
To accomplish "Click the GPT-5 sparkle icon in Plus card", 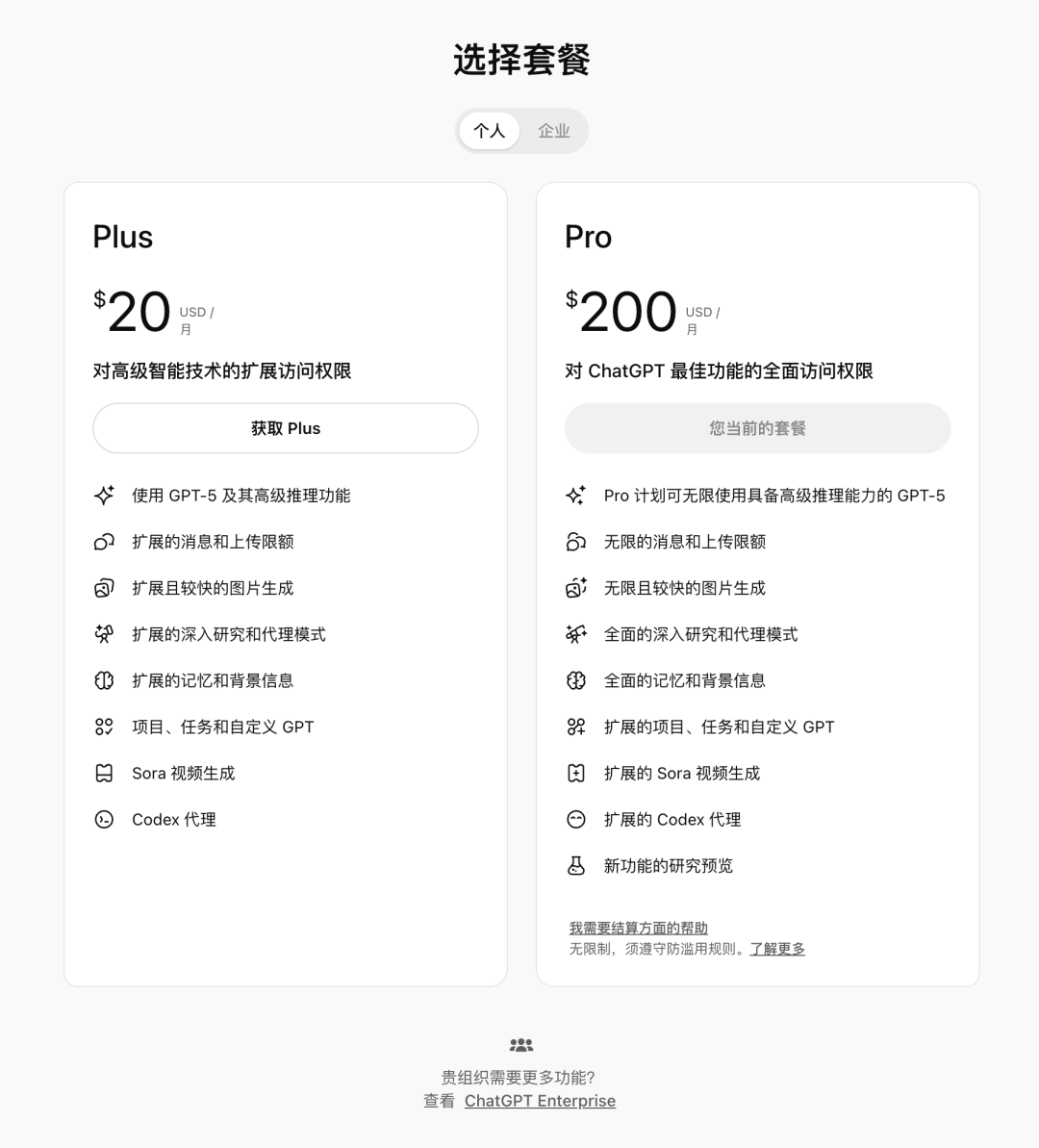I will pyautogui.click(x=104, y=496).
